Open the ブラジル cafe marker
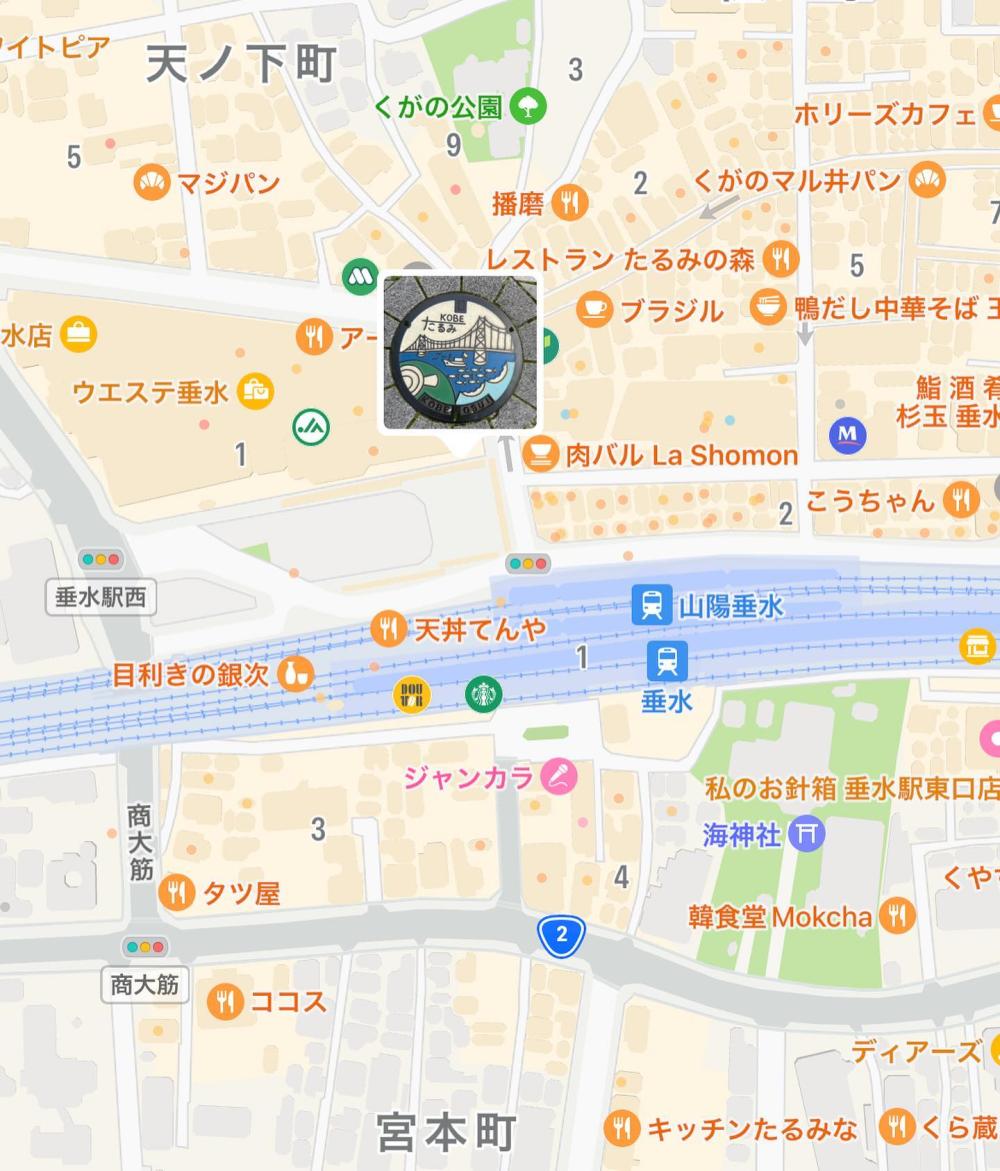Image resolution: width=1000 pixels, height=1171 pixels. pyautogui.click(x=594, y=310)
